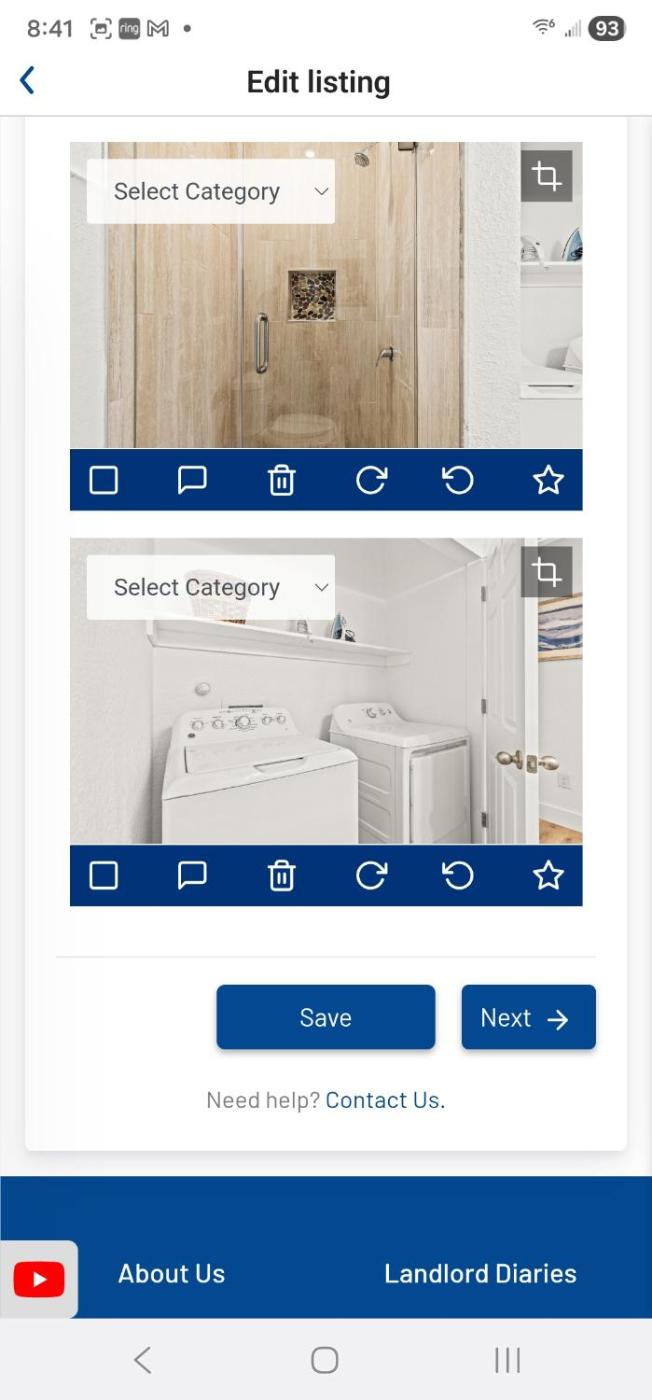
Task: Add a caption to the shower photo
Action: point(192,481)
